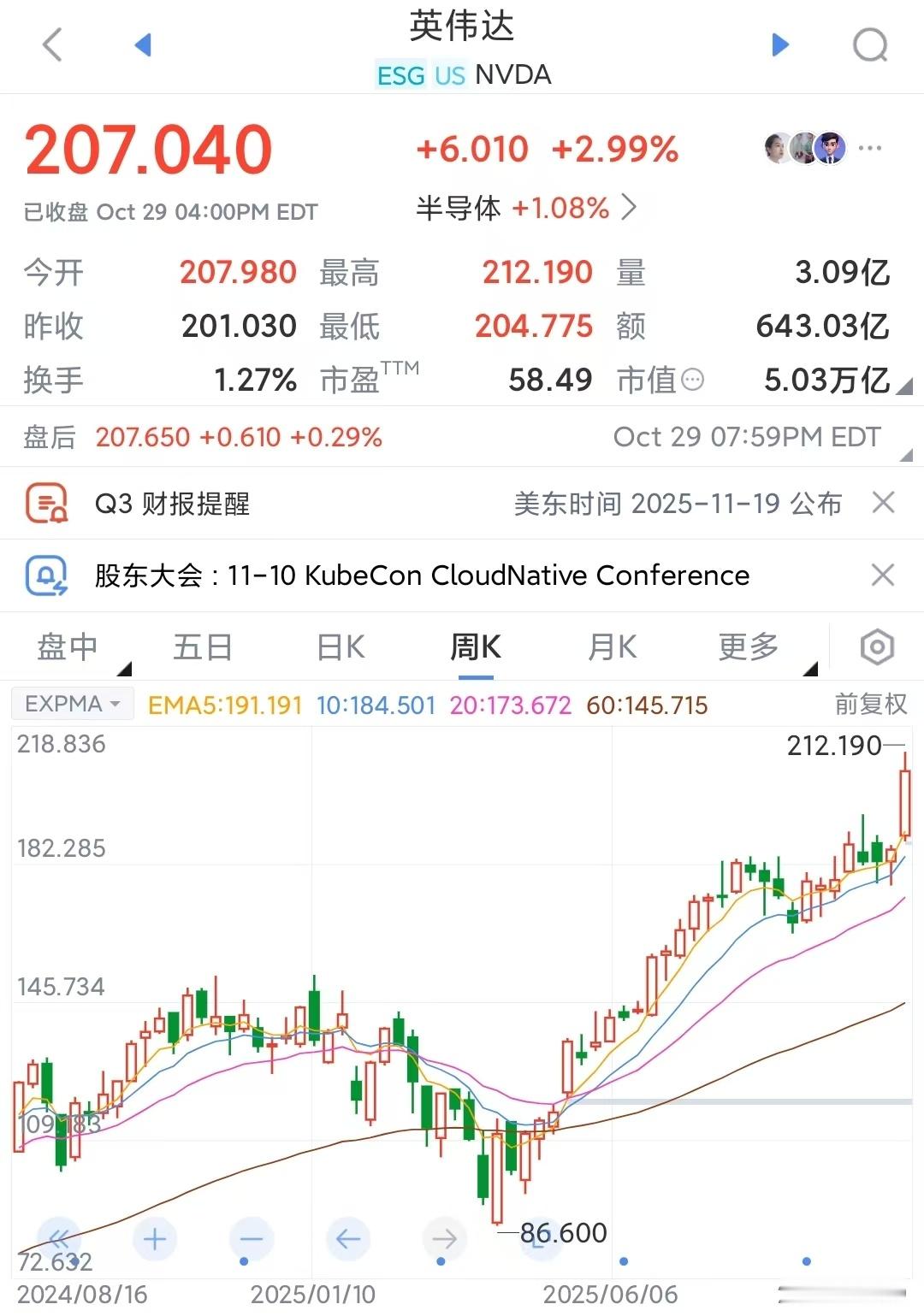The width and height of the screenshot is (924, 1316).
Task: Open the stock search tool
Action: point(869,44)
